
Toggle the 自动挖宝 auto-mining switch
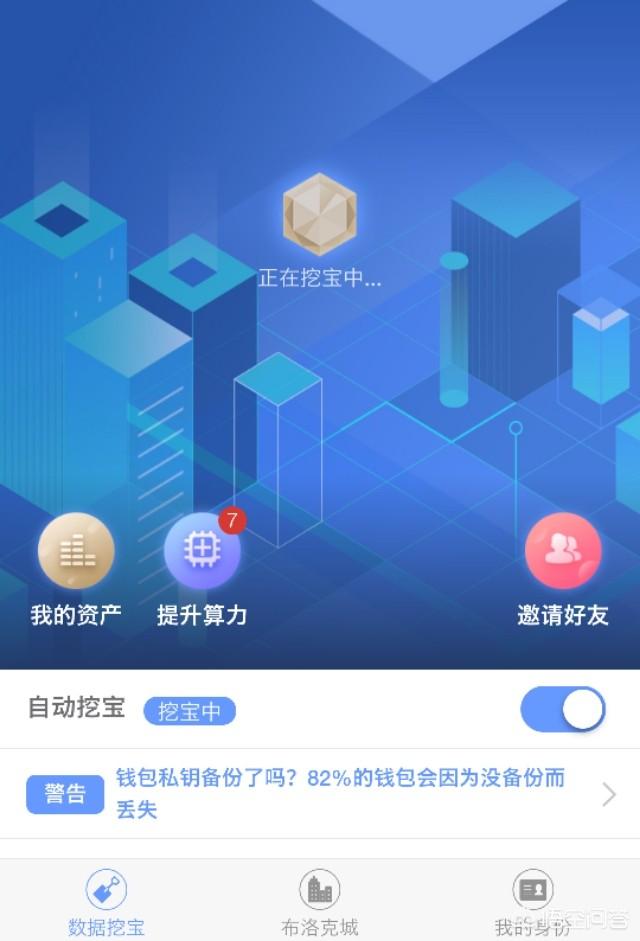click(x=563, y=710)
